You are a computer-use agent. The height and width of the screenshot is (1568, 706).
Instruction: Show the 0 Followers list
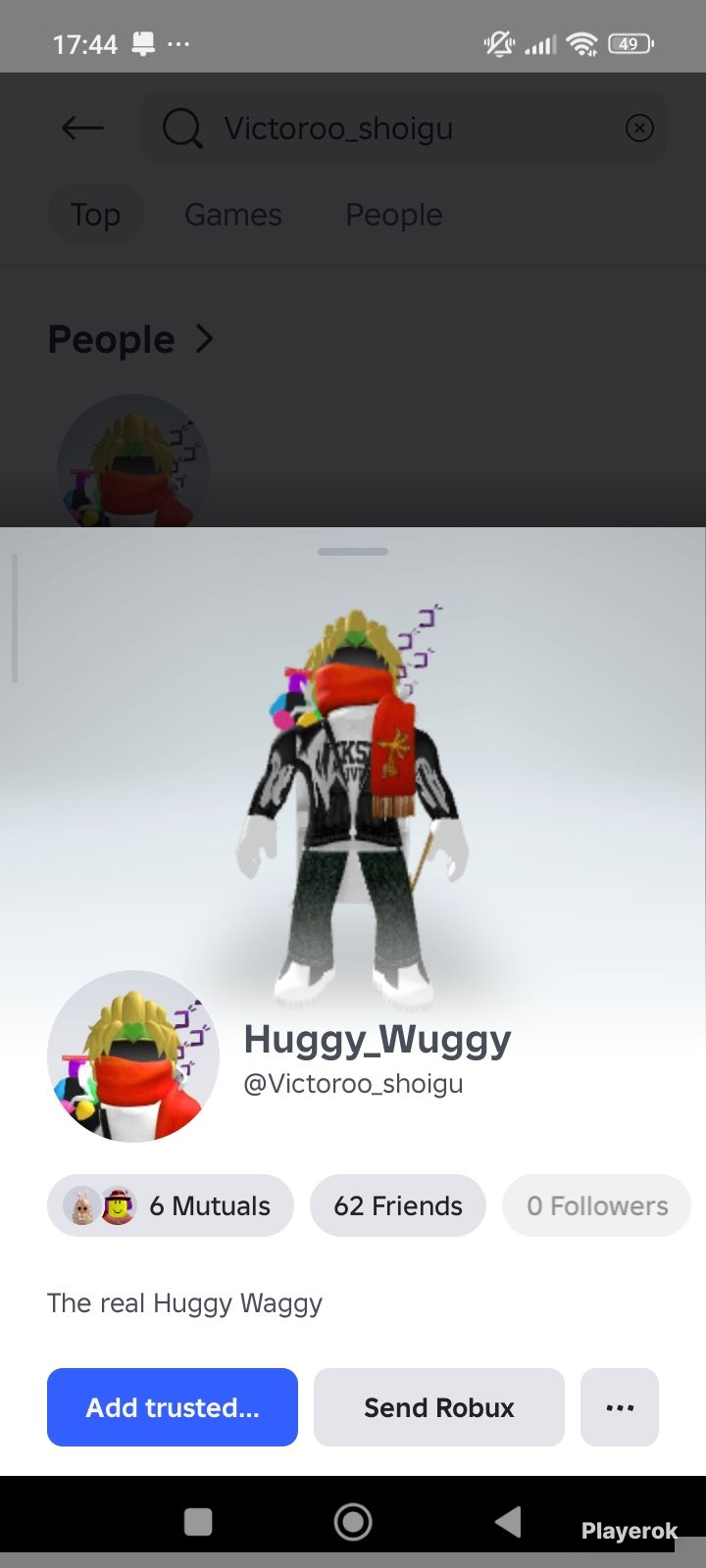tap(597, 1205)
